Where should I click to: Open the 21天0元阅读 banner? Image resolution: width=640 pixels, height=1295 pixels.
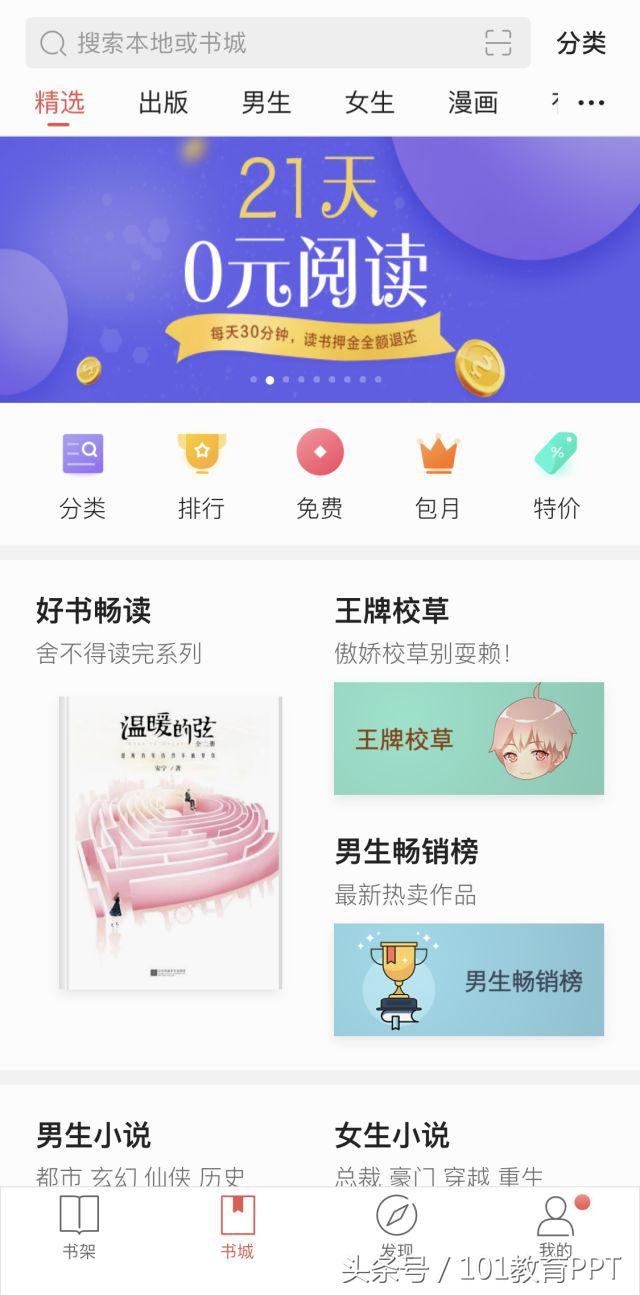320,270
